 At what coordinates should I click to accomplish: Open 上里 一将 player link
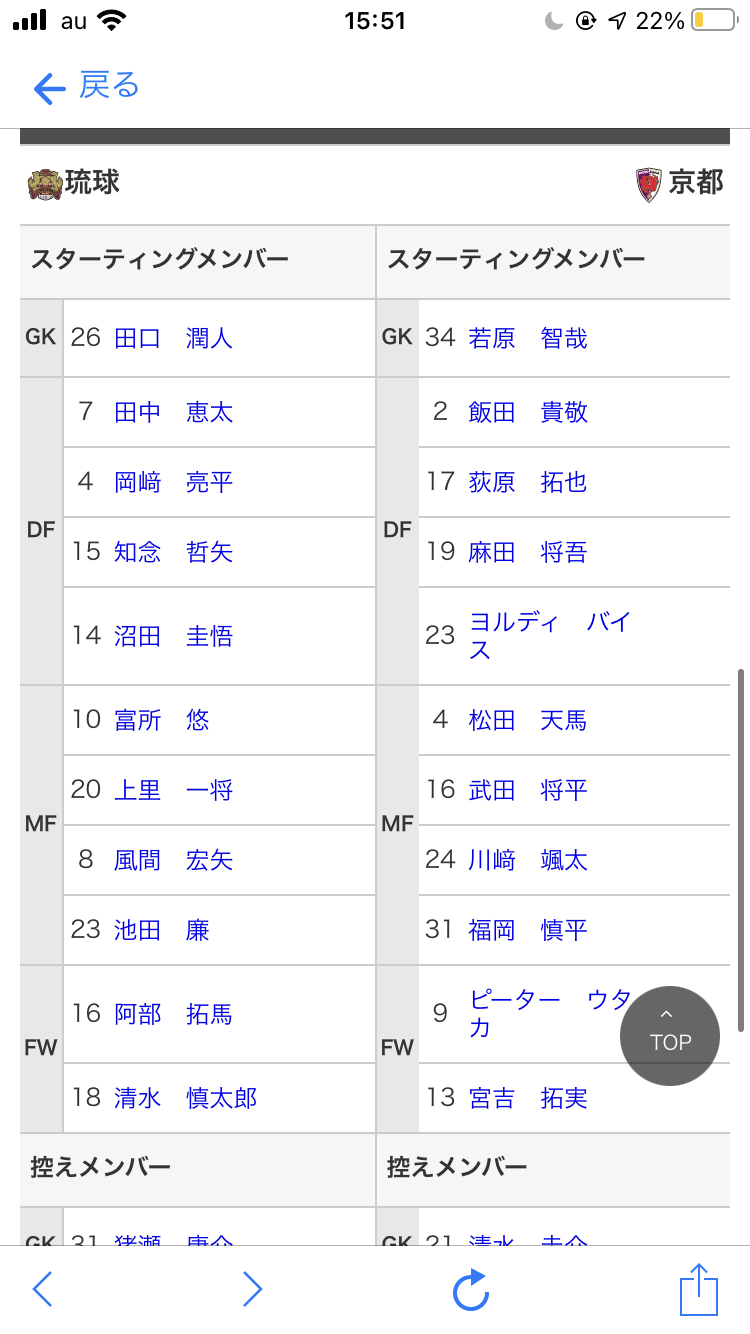coord(173,790)
